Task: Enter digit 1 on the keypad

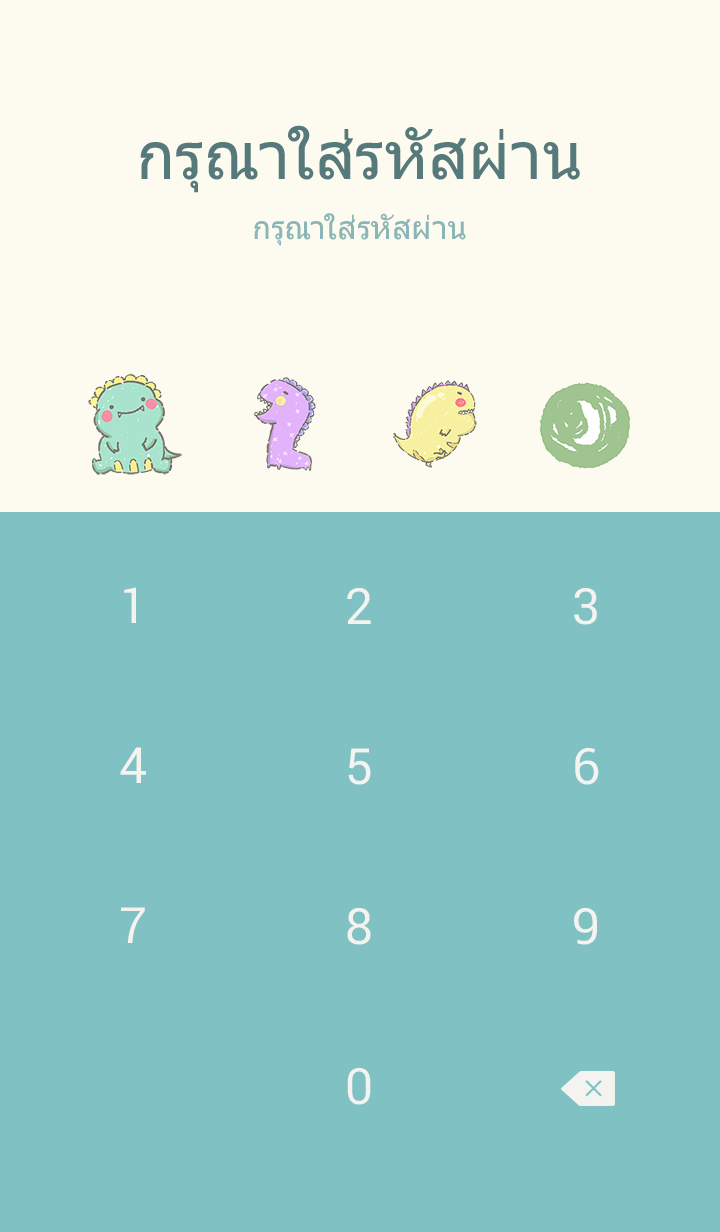Action: point(132,607)
